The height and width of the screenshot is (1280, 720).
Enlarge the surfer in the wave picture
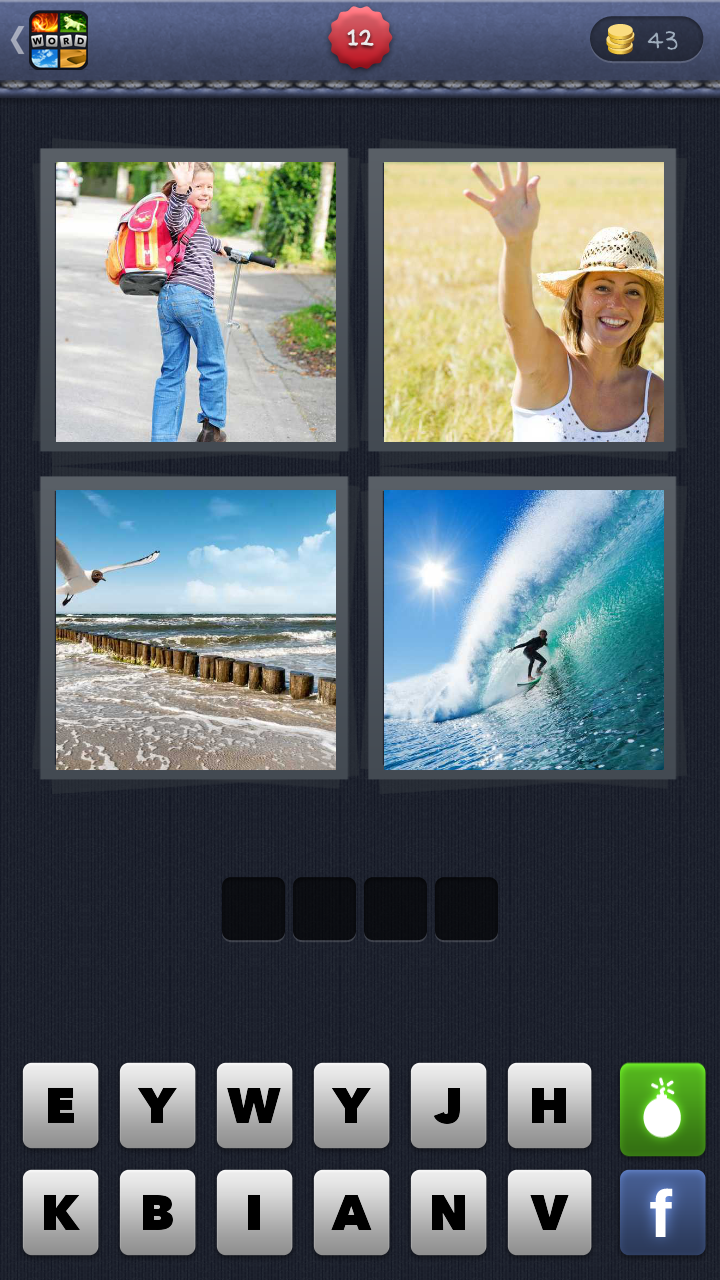tap(523, 629)
